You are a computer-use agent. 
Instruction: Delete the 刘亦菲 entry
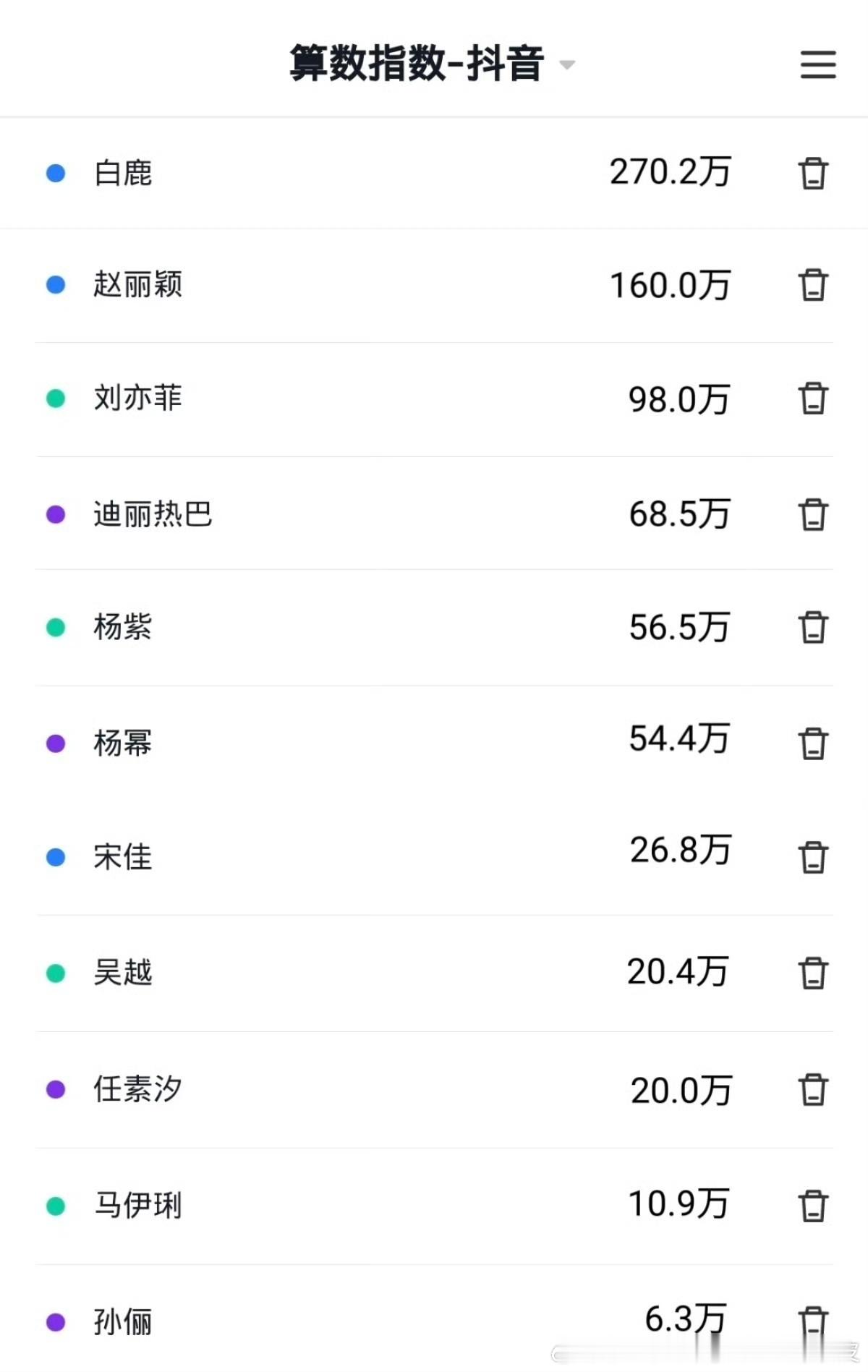tap(813, 399)
